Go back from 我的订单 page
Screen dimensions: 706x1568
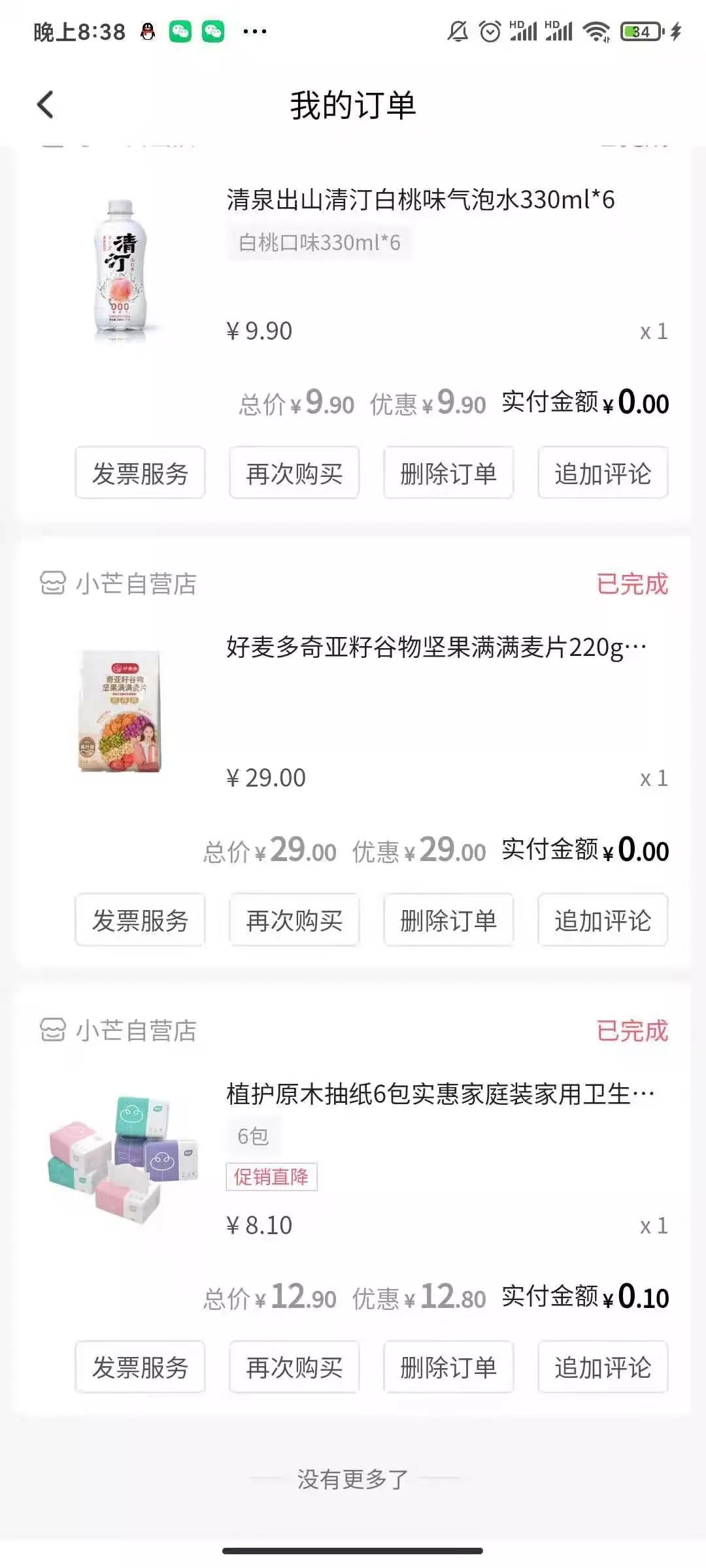click(45, 105)
